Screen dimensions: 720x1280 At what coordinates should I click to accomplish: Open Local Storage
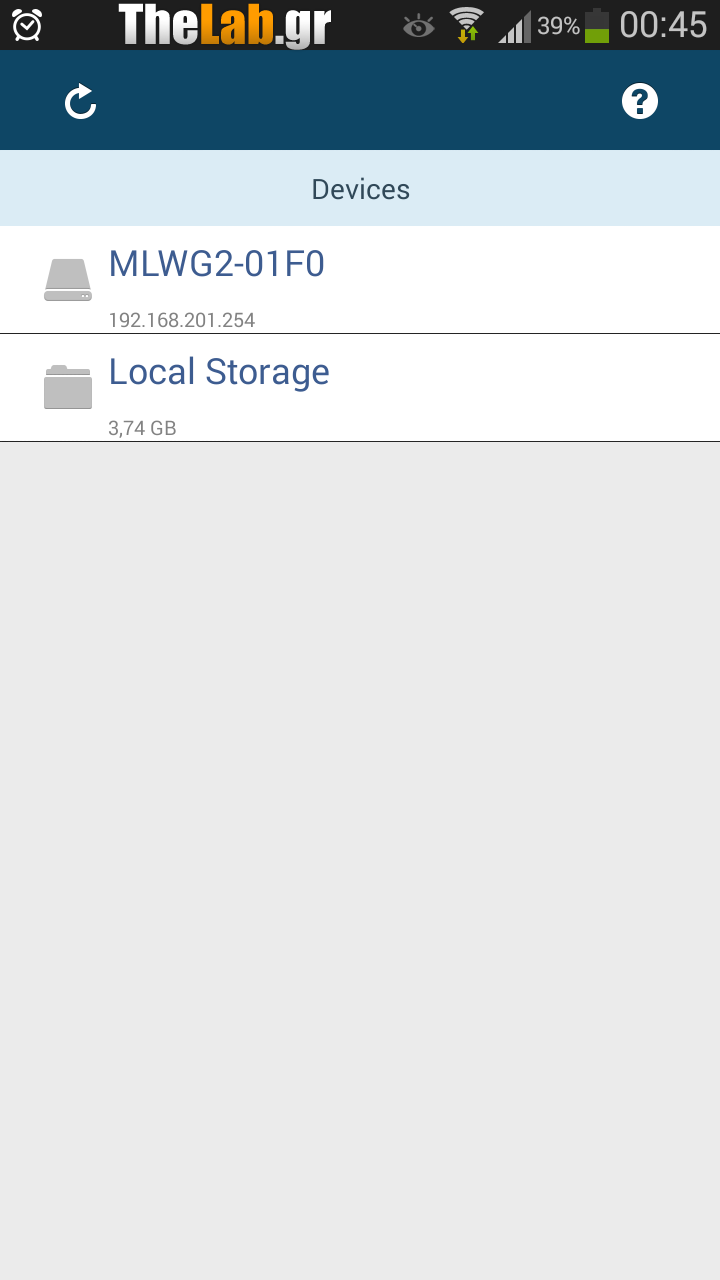[x=360, y=388]
